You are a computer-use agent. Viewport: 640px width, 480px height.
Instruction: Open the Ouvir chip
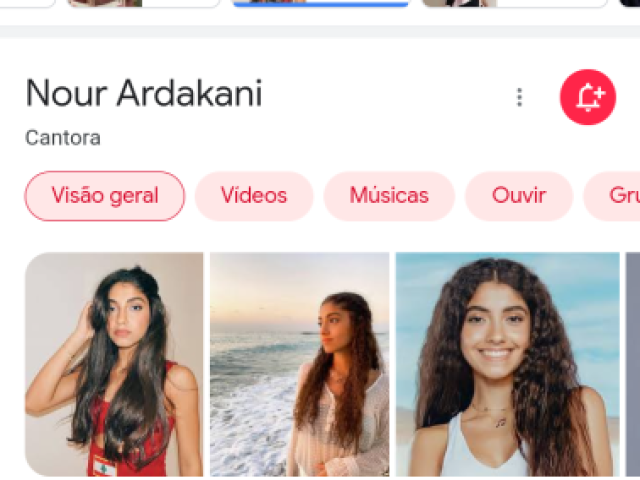(519, 196)
